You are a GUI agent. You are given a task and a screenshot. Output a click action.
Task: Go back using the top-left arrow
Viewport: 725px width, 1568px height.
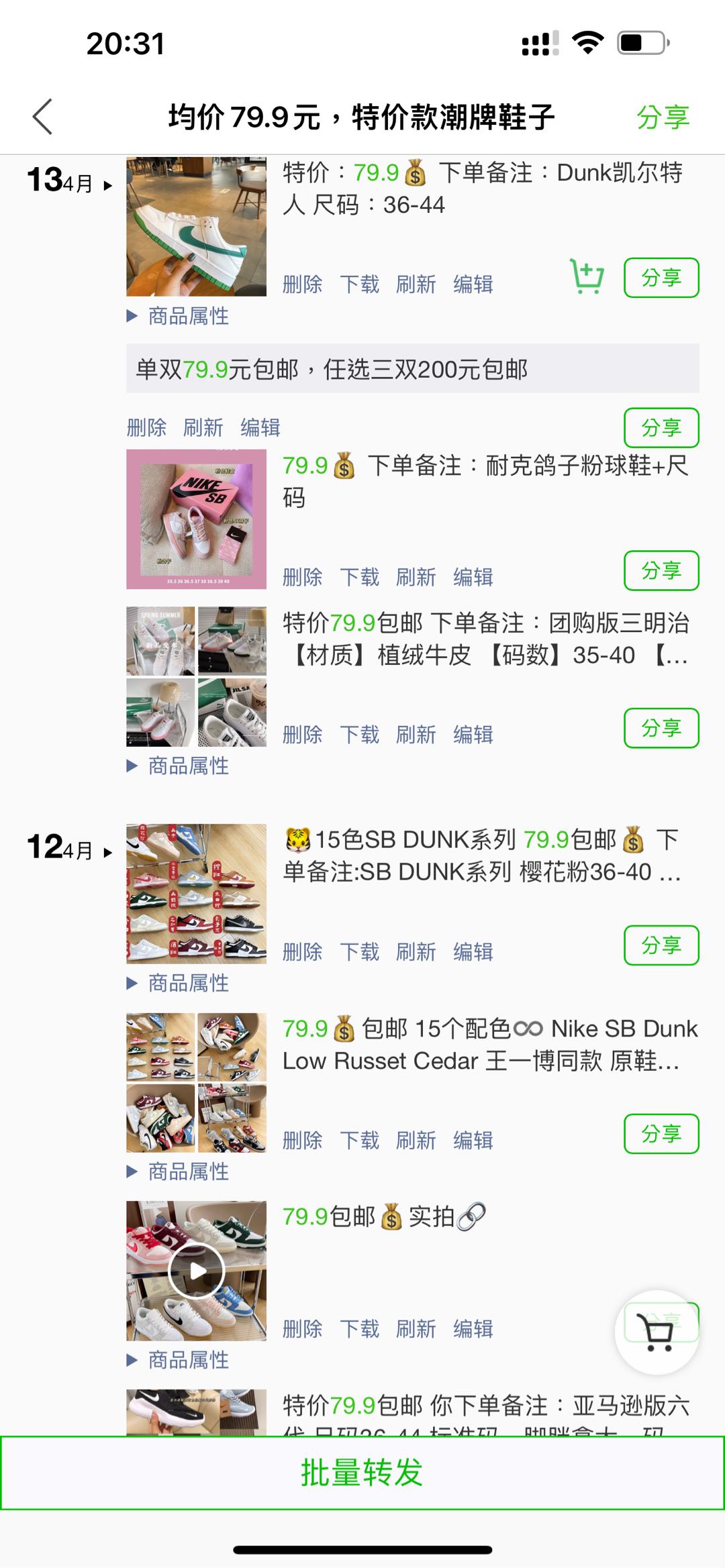[x=42, y=117]
